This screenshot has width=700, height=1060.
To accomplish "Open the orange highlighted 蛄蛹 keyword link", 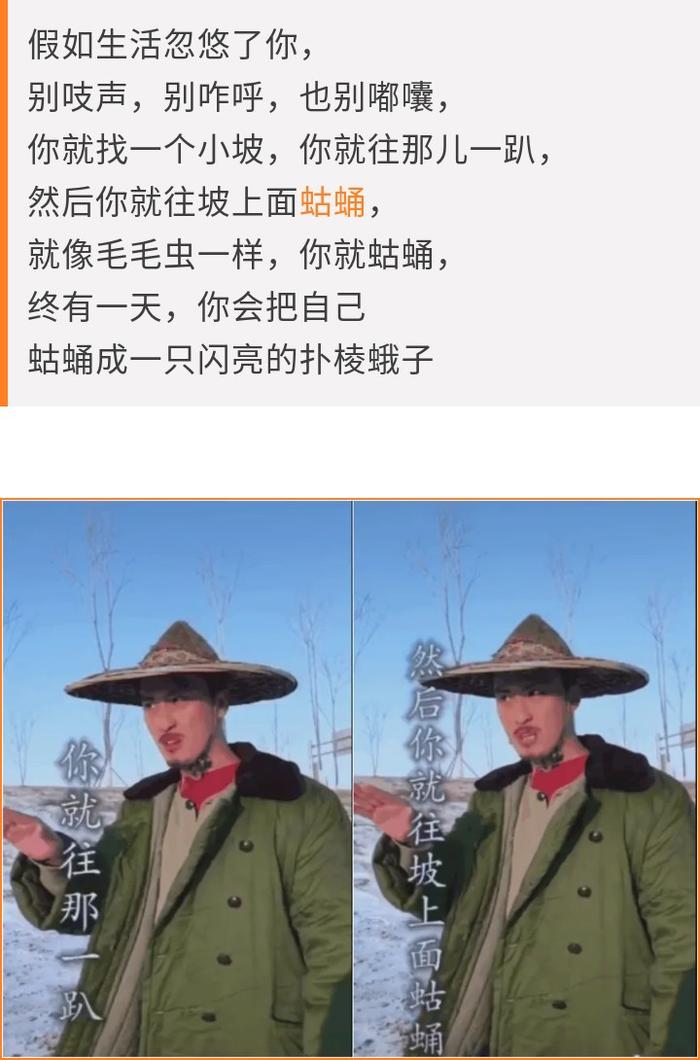I will (x=333, y=203).
